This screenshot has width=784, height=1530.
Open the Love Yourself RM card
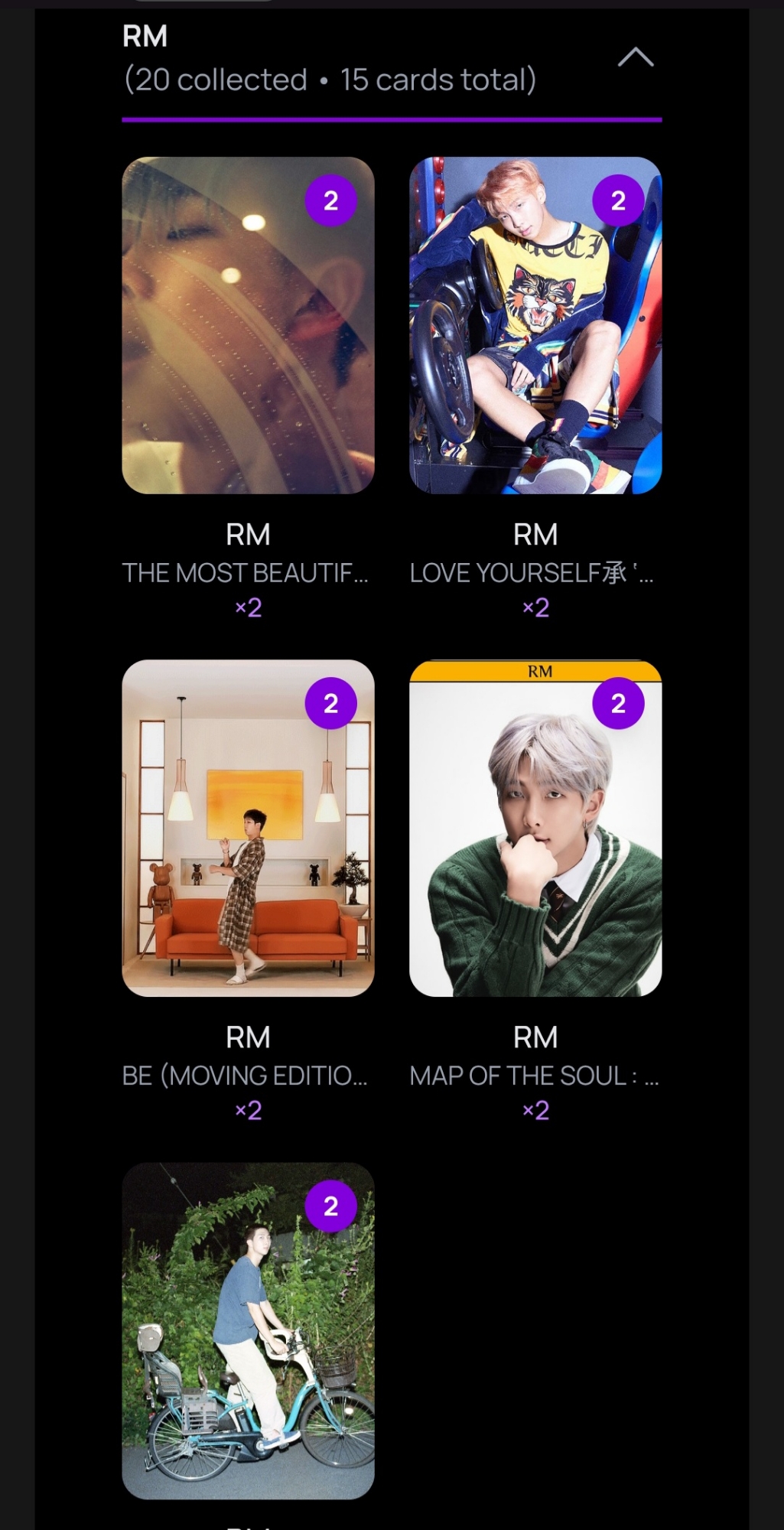pyautogui.click(x=535, y=326)
